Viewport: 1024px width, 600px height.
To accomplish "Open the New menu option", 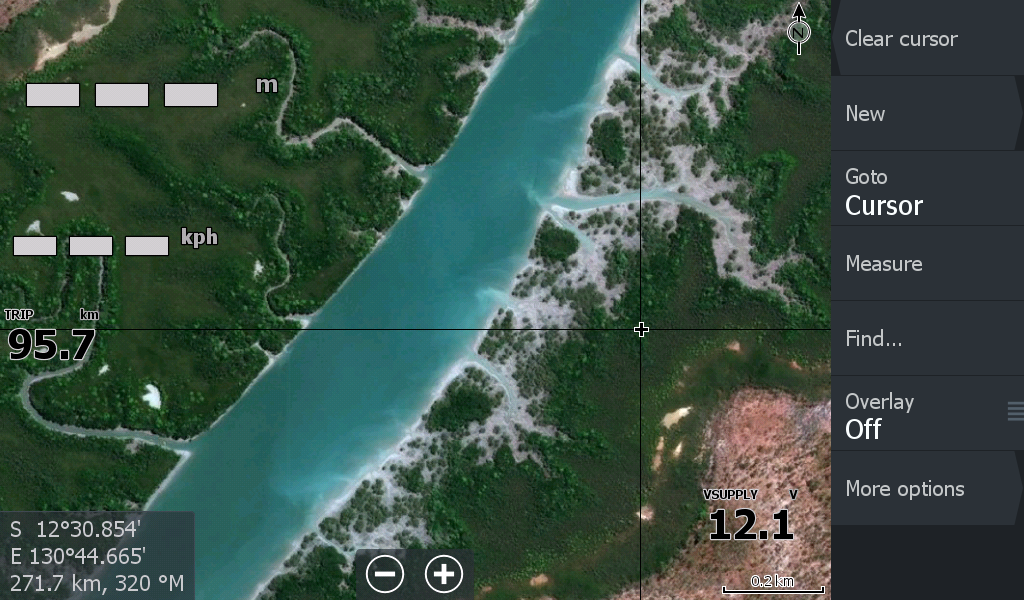I will [925, 114].
